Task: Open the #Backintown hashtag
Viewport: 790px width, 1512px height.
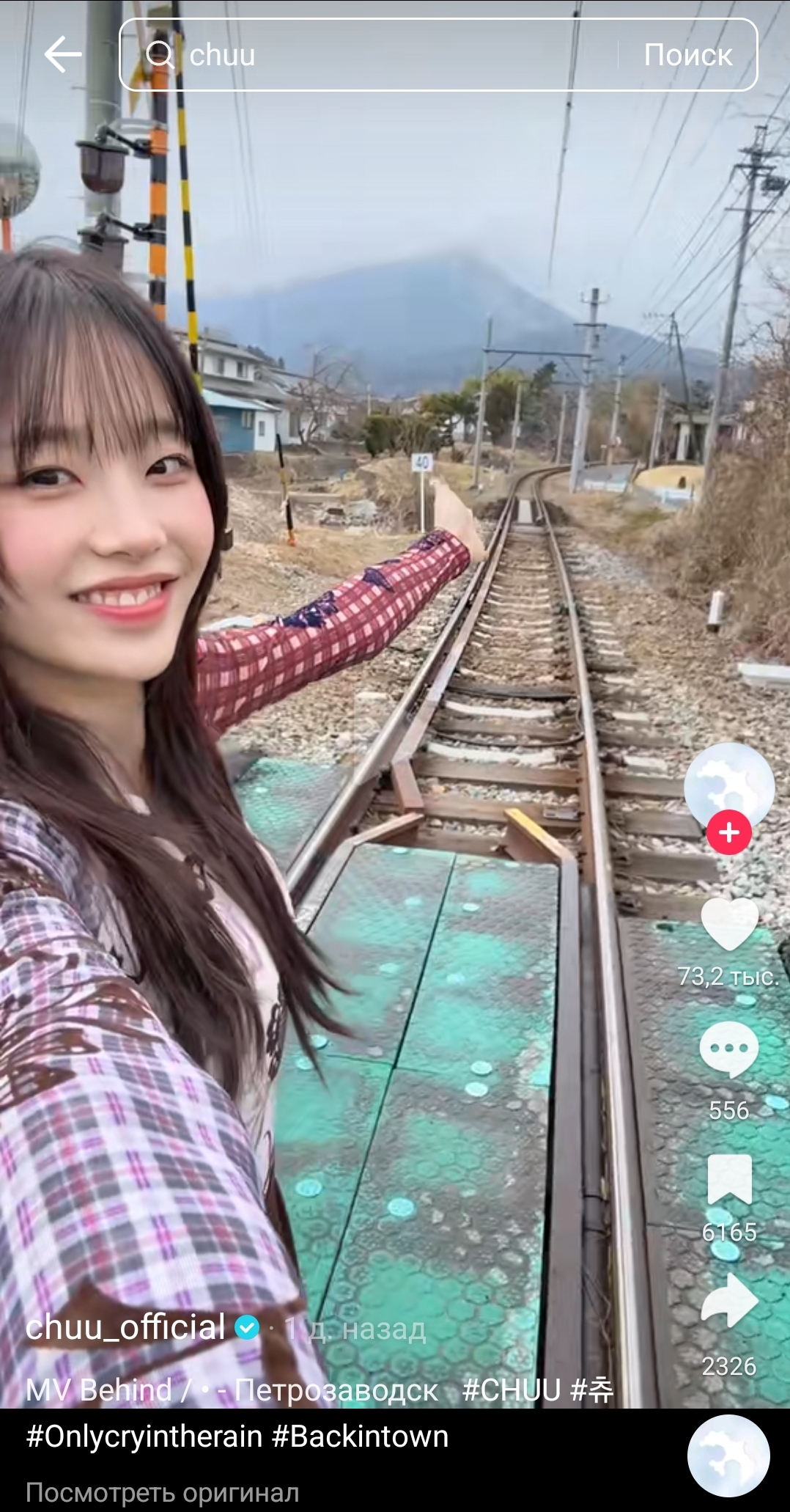Action: pos(360,1436)
